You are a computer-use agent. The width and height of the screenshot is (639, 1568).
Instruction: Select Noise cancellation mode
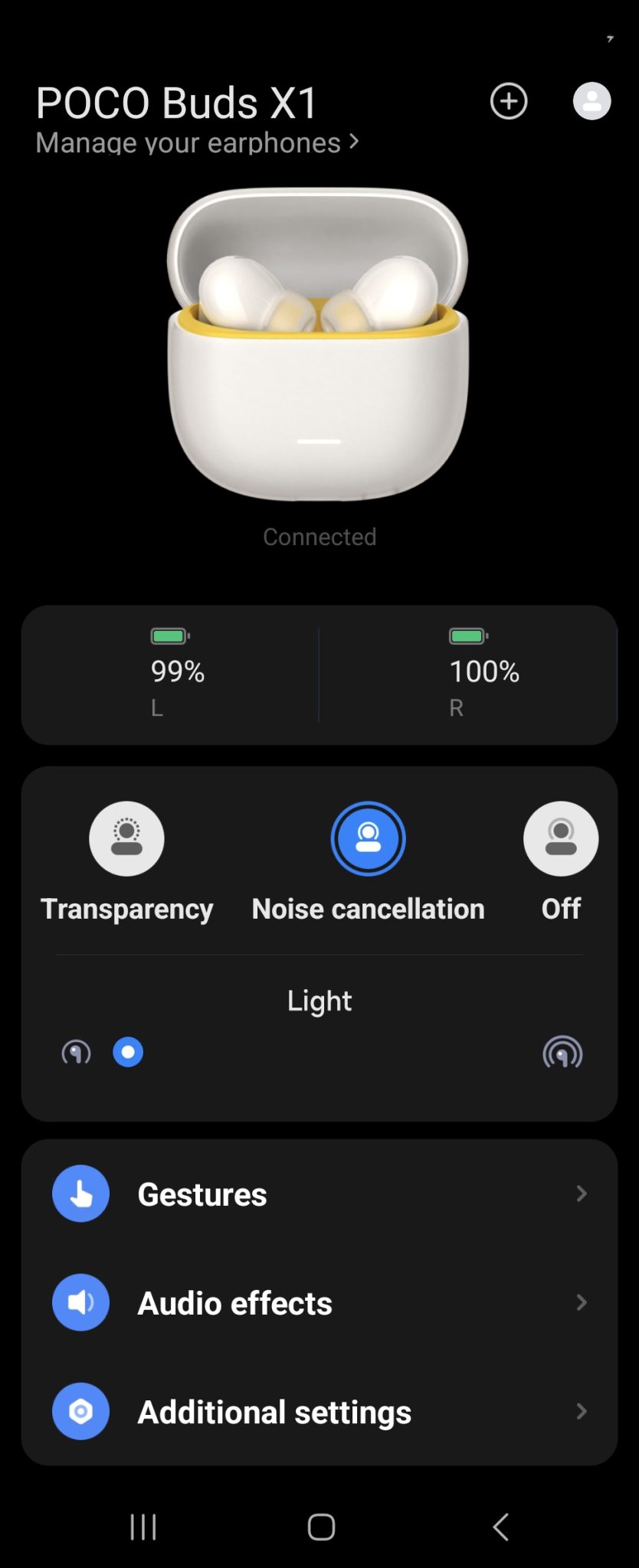[368, 839]
